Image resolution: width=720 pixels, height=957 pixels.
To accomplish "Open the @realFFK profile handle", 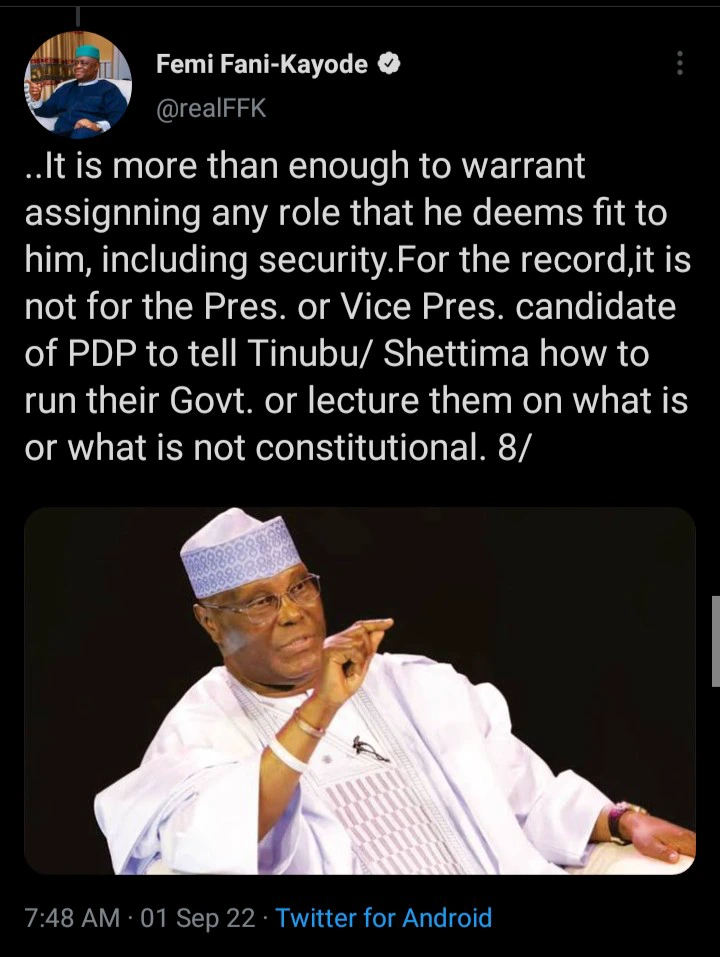I will click(x=211, y=108).
